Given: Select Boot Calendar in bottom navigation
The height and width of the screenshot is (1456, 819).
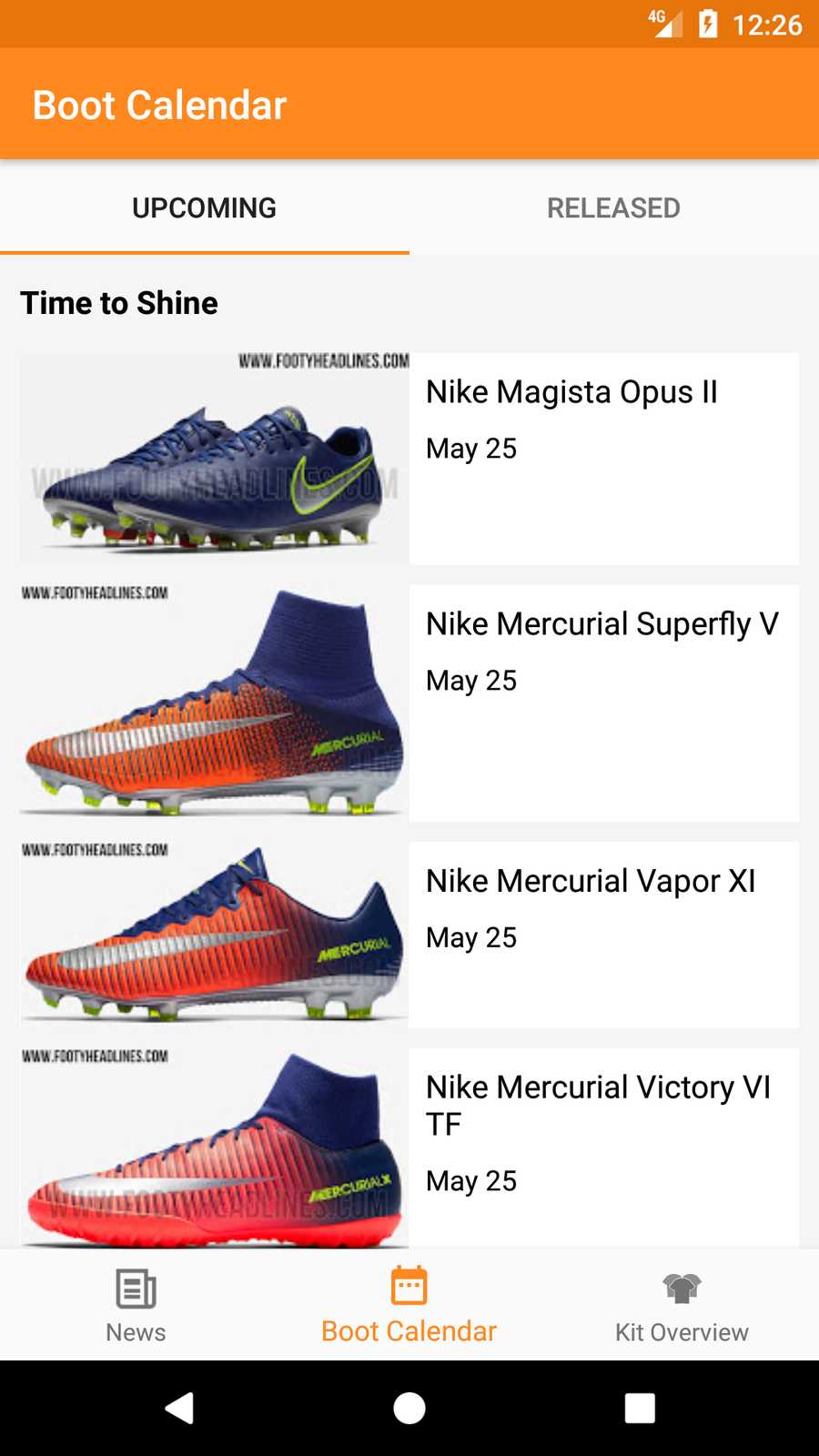Looking at the screenshot, I should tap(409, 1306).
